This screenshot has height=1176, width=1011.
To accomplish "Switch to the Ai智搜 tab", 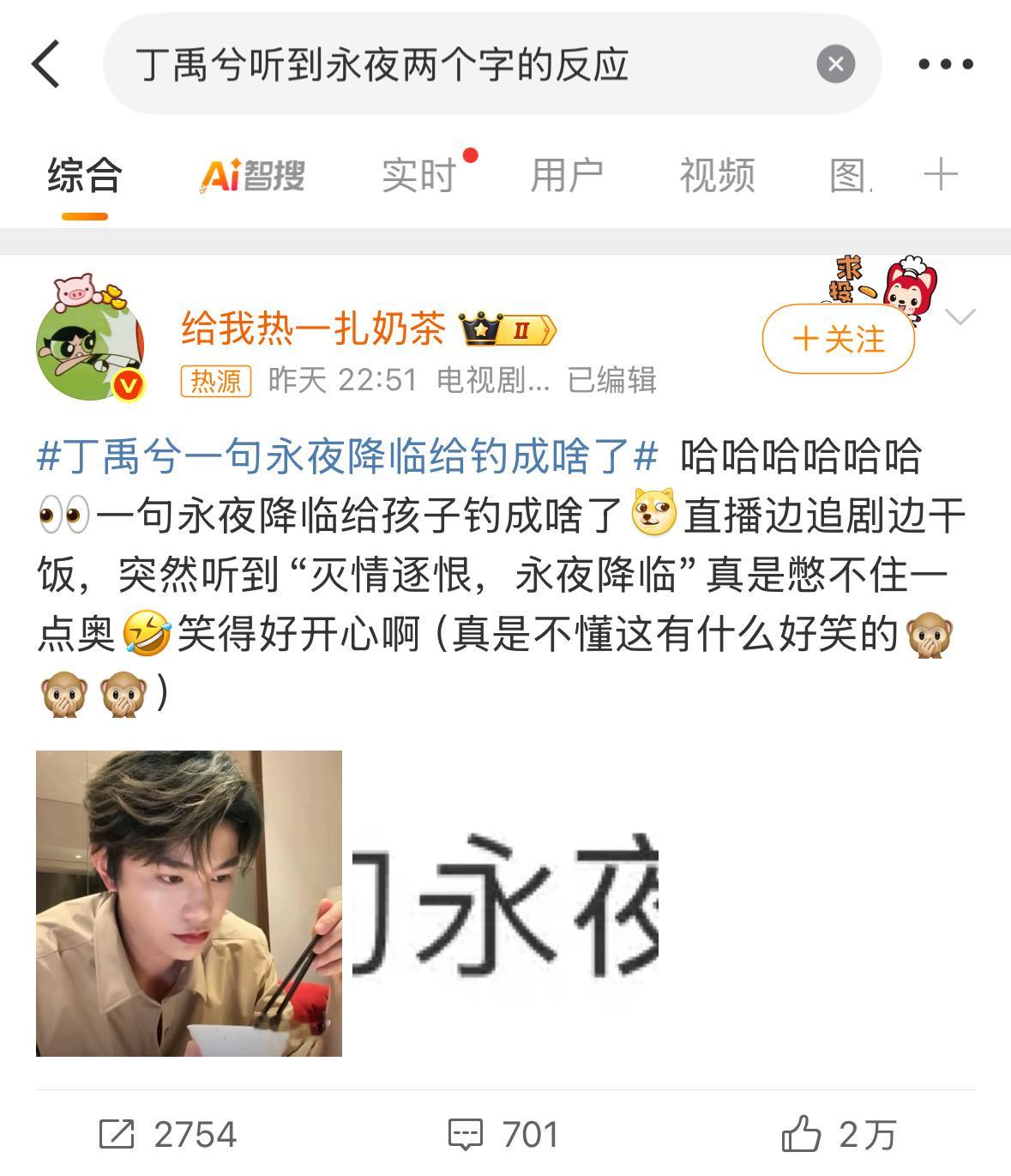I will pos(253,176).
